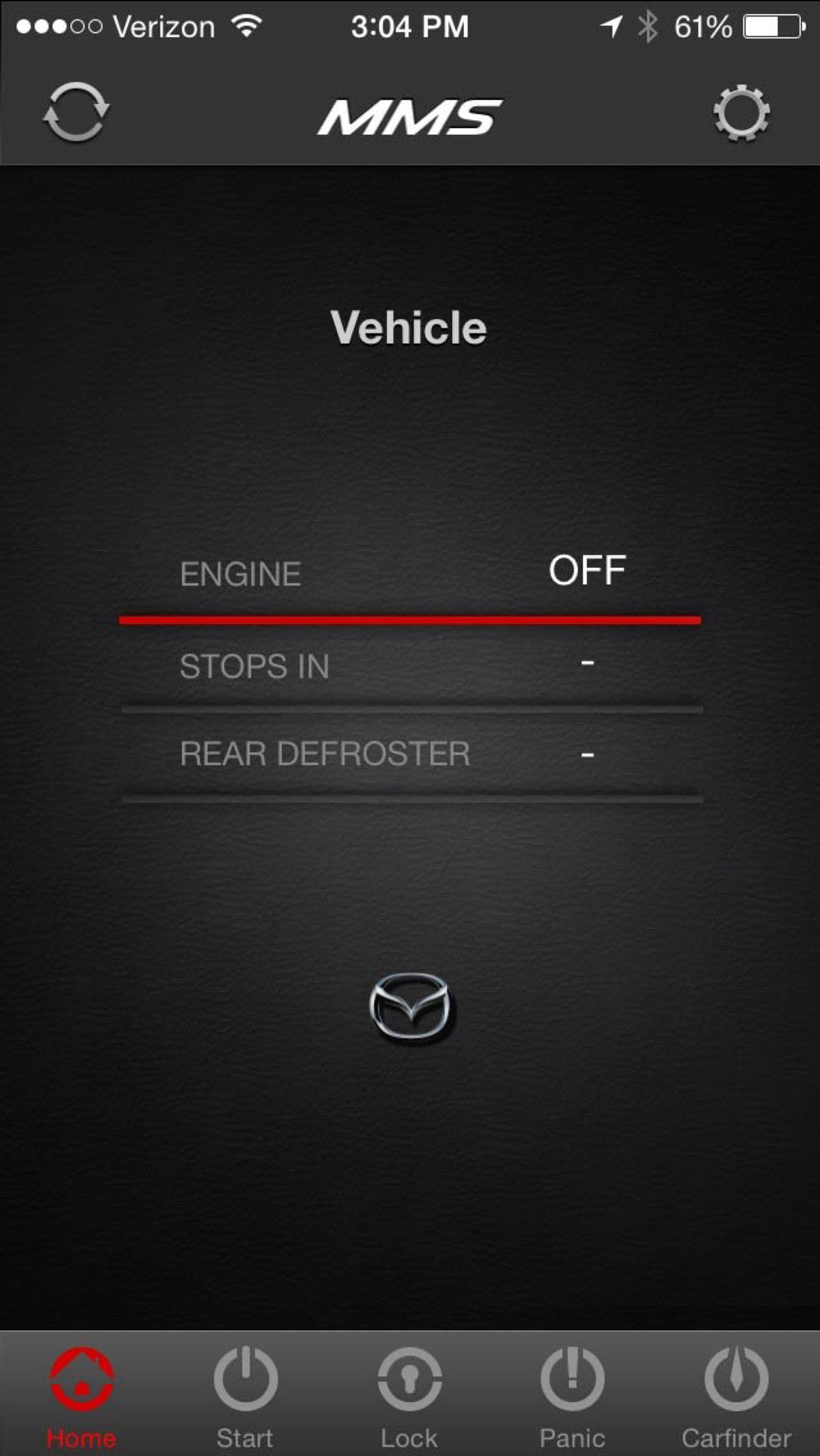Tap the refresh sync icon

pyautogui.click(x=76, y=112)
